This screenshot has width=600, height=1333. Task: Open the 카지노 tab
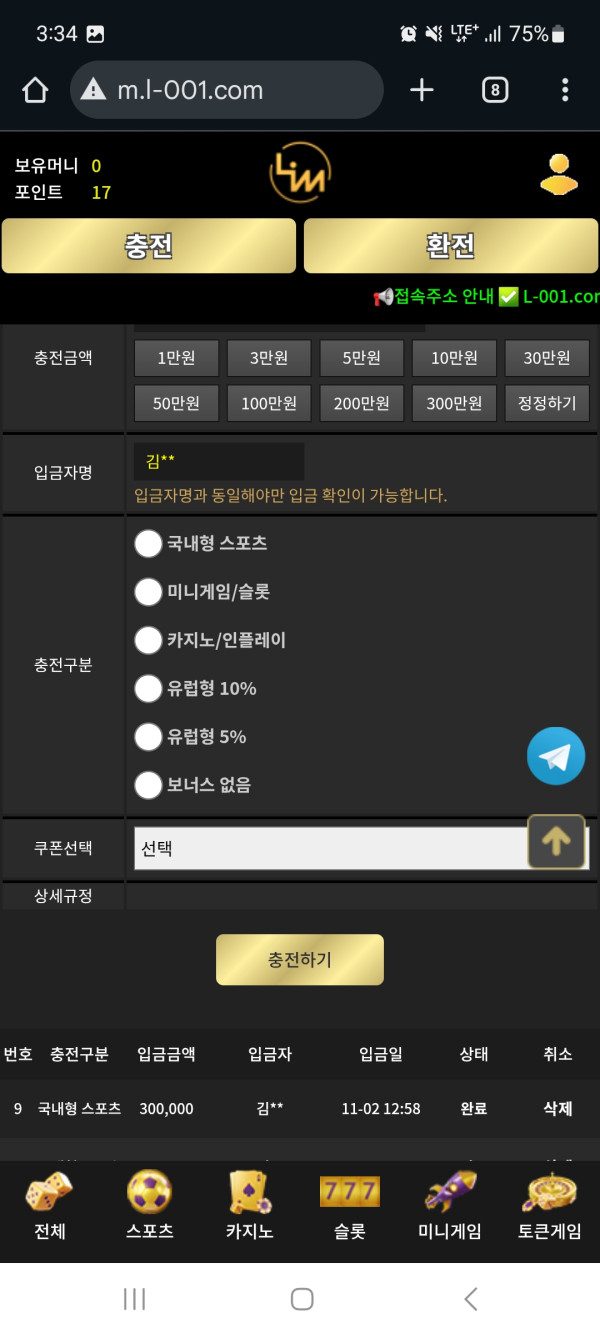[x=249, y=1206]
